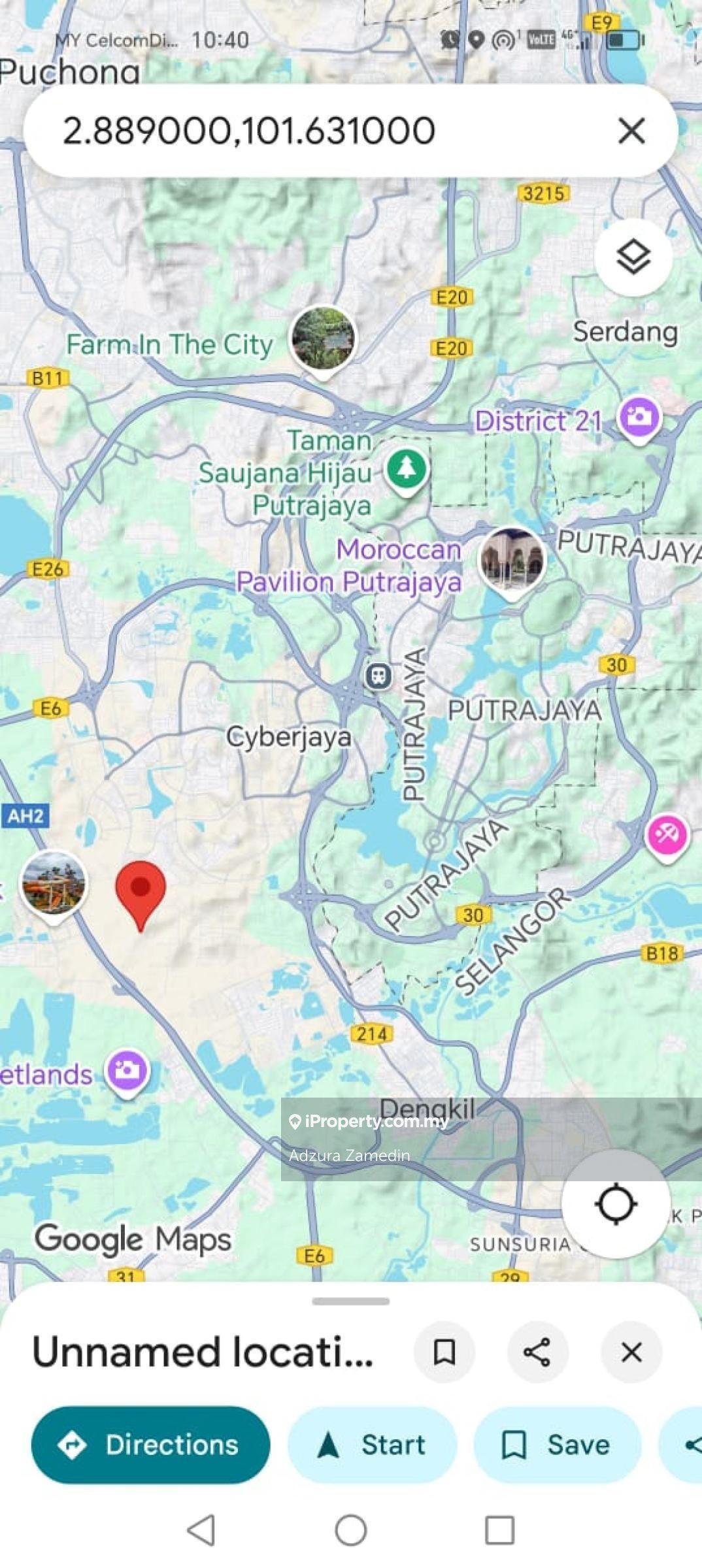Open the Farm In The City marker
Image resolution: width=702 pixels, height=1568 pixels.
323,338
